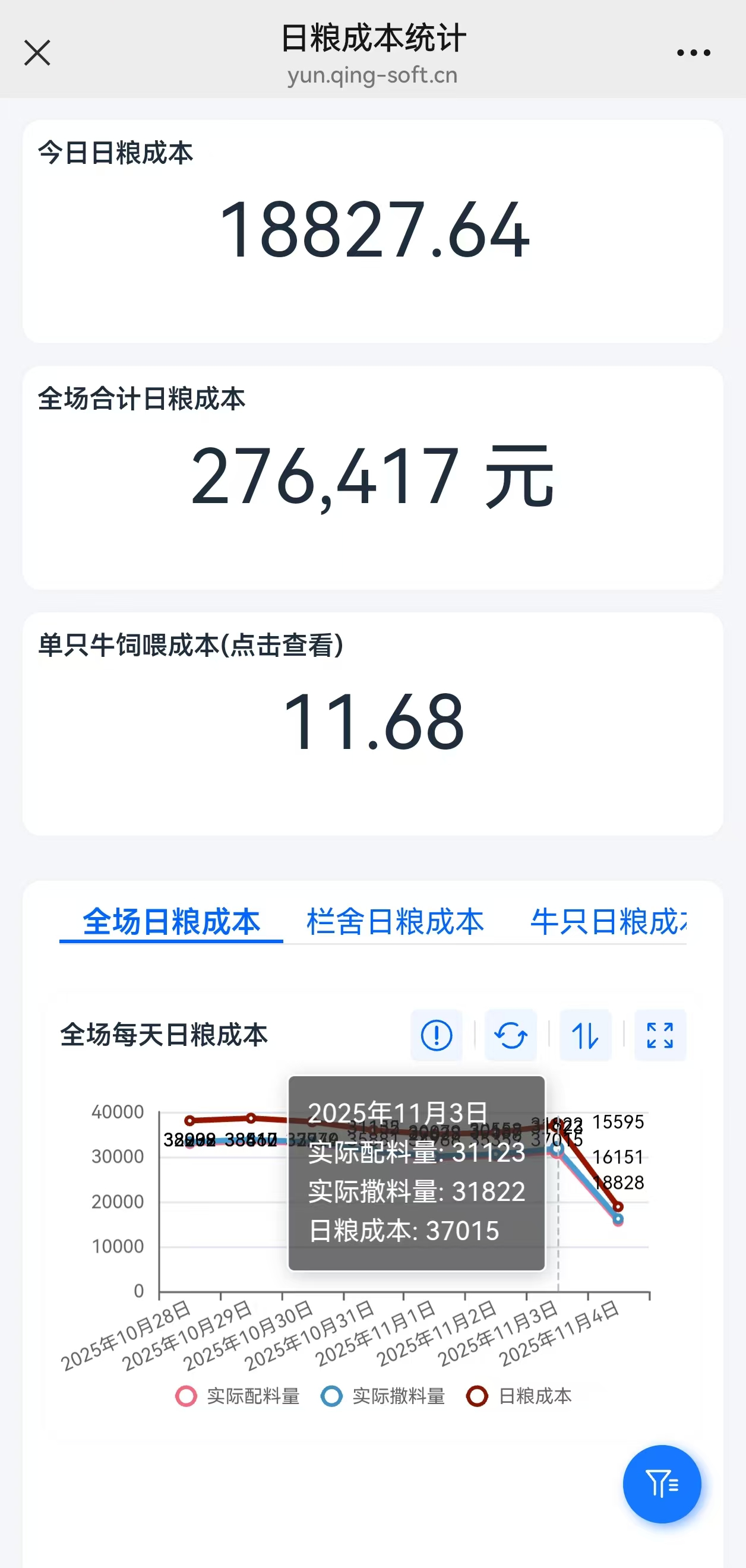Close the 日粮成本统计 page
Viewport: 746px width, 1568px height.
tap(37, 53)
